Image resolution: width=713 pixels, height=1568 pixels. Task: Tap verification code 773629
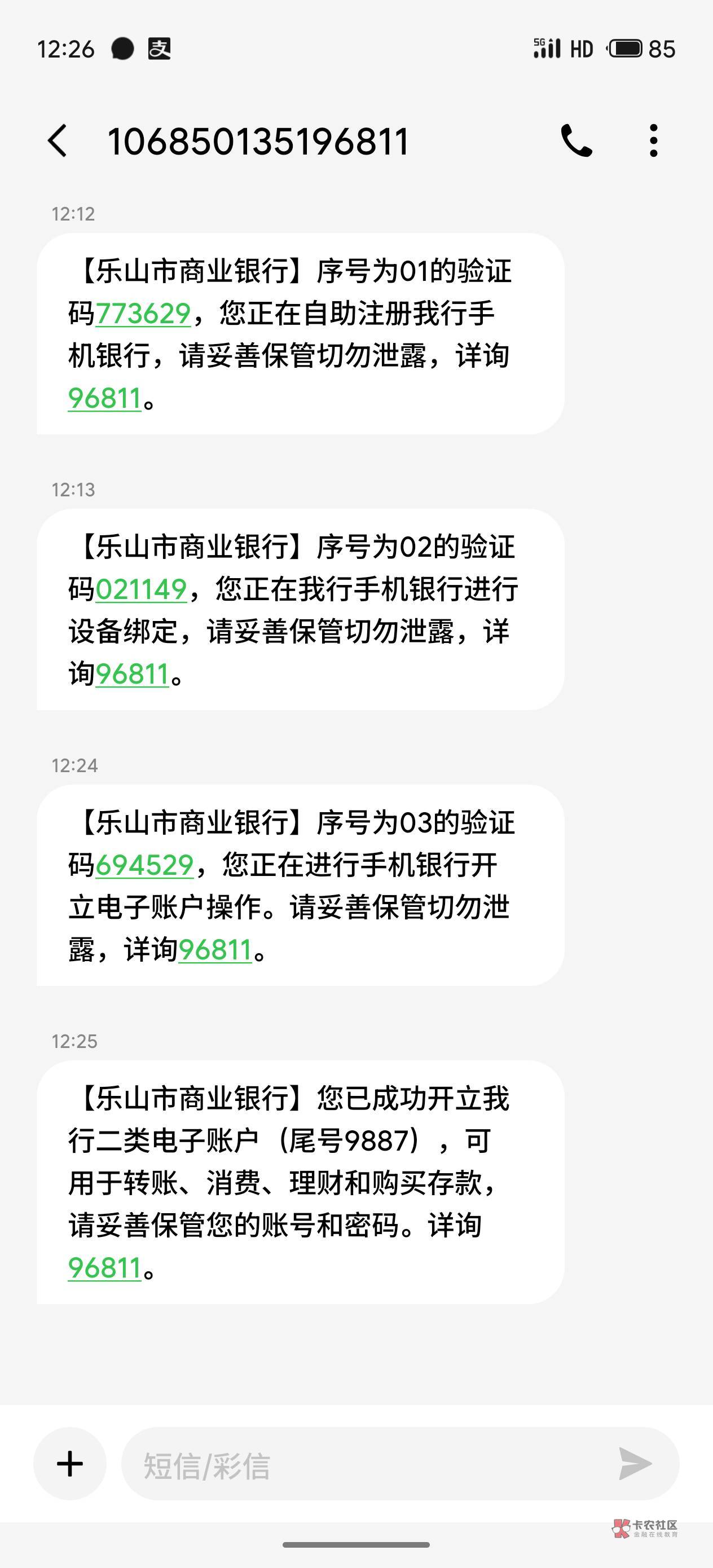[143, 314]
